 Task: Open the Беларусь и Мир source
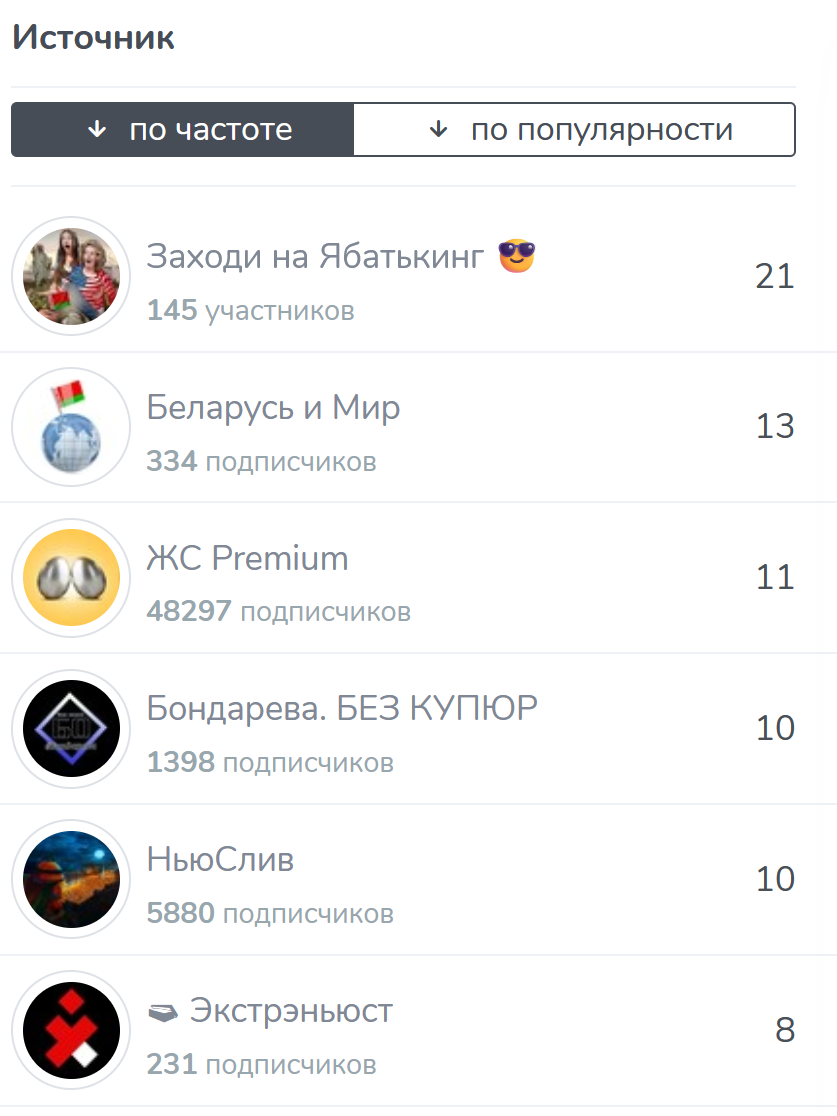tap(273, 408)
